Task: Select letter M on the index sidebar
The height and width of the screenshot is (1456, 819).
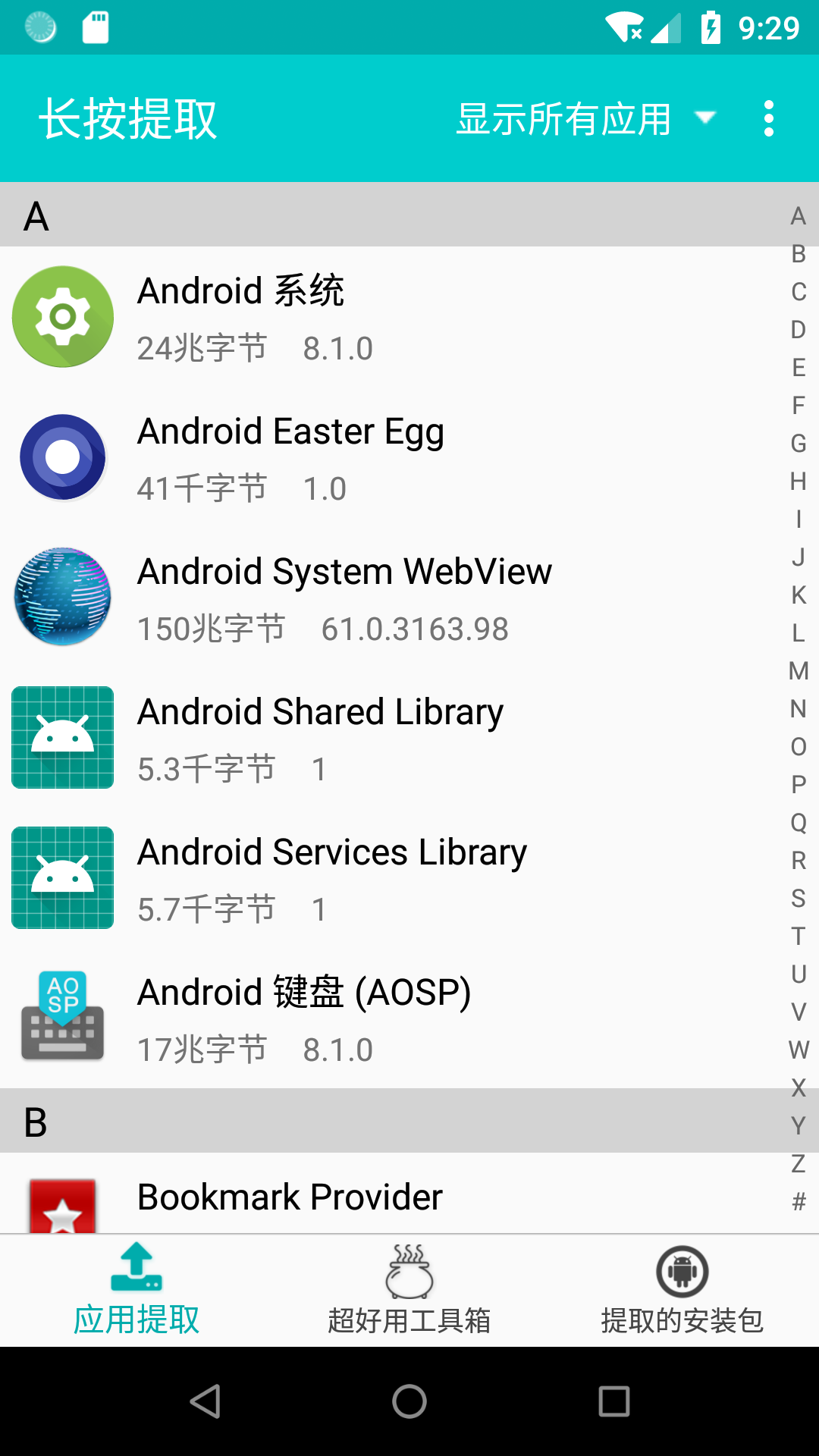Action: (x=797, y=672)
